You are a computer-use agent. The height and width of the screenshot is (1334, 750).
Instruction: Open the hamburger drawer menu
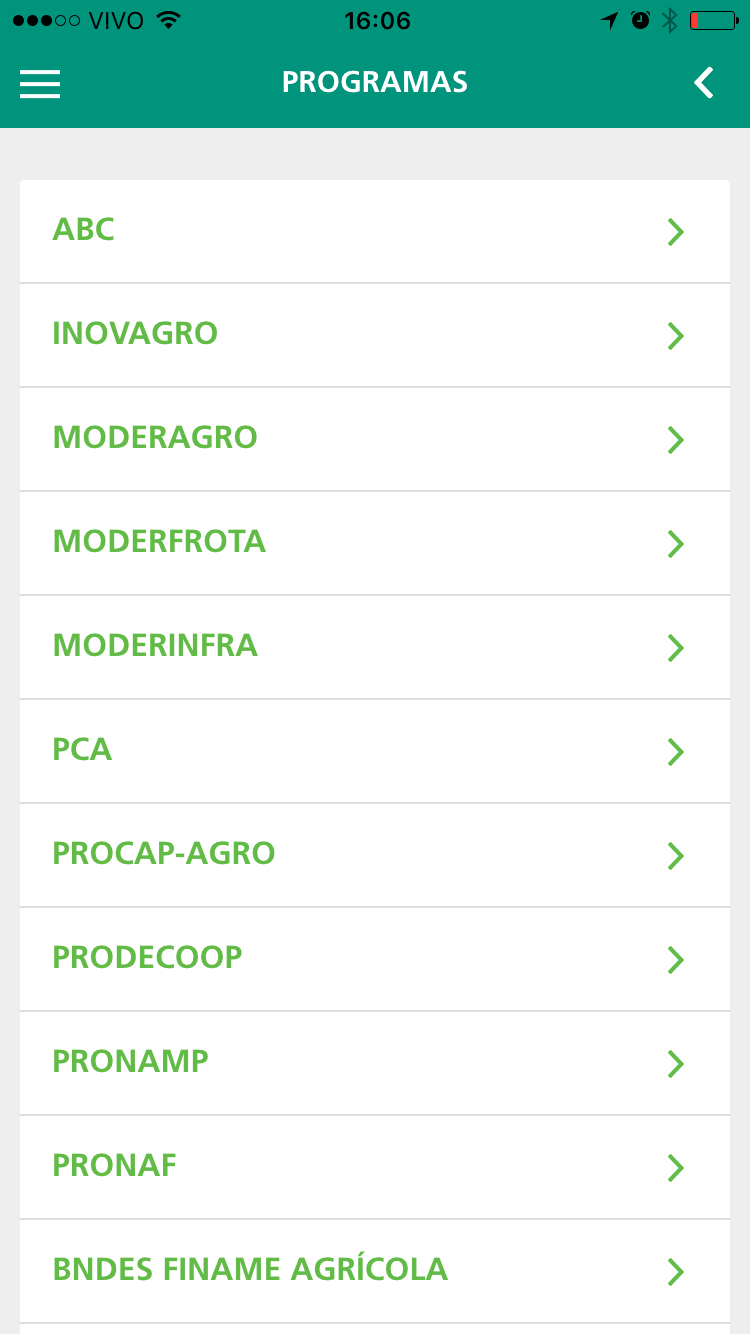pos(40,84)
